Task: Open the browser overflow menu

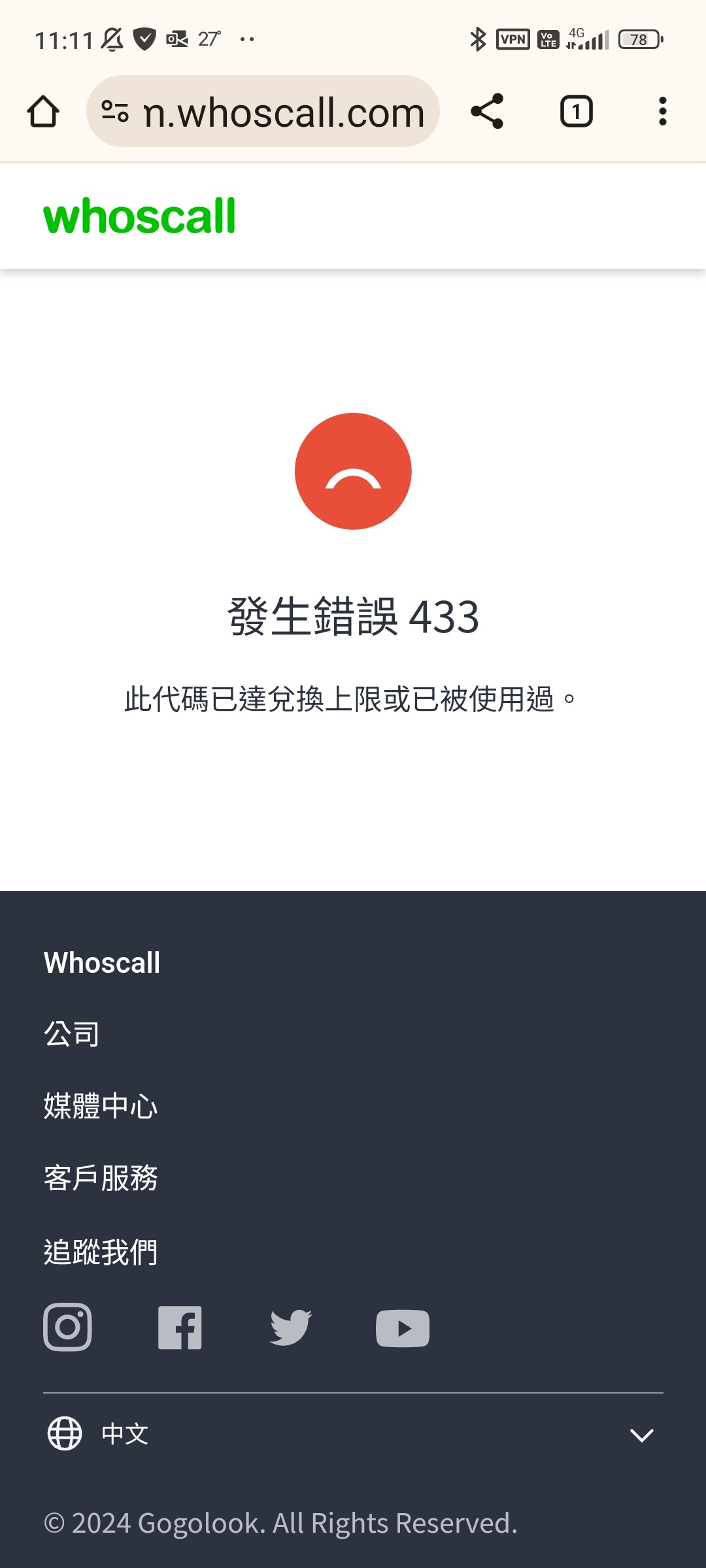Action: (x=662, y=112)
